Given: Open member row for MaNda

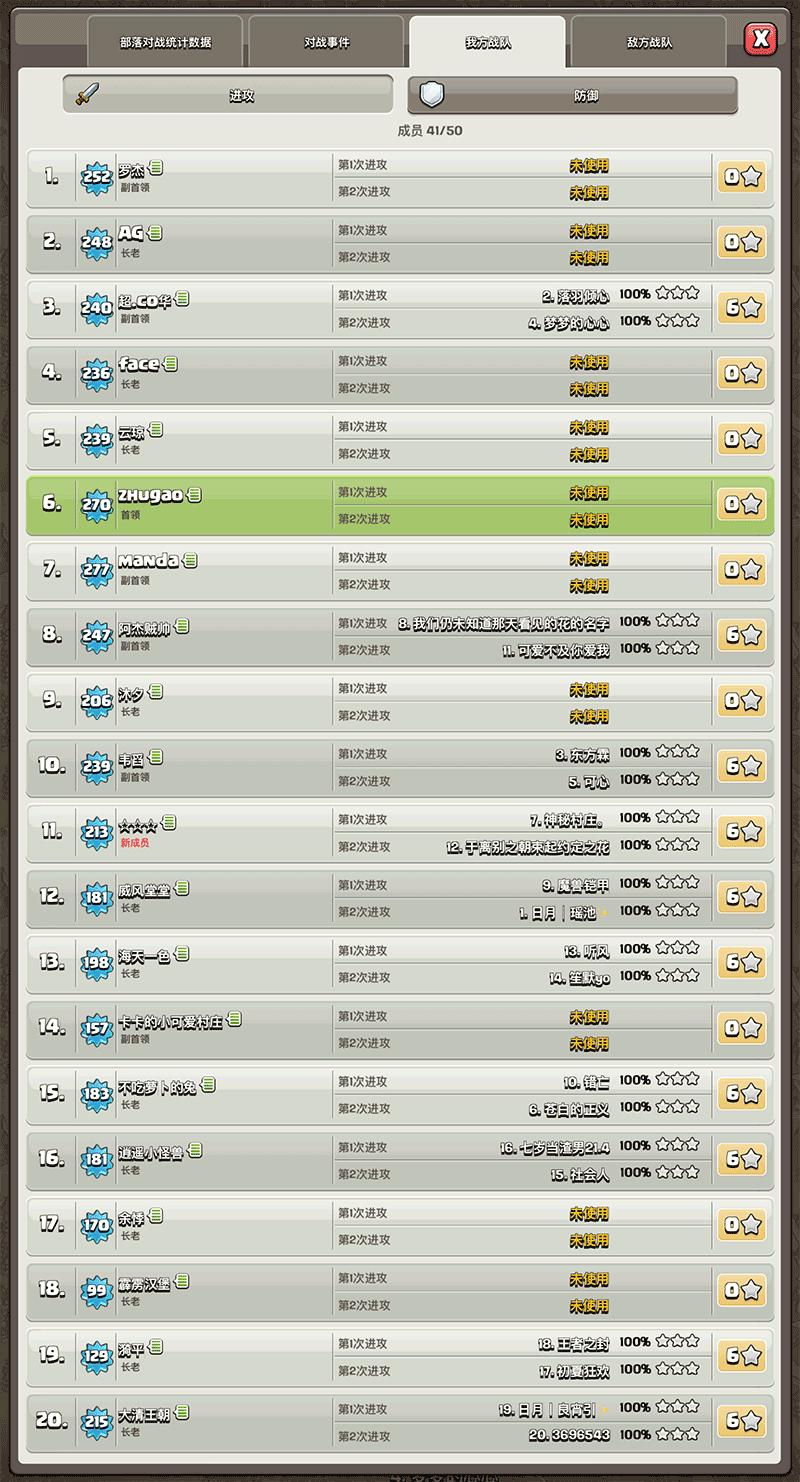Looking at the screenshot, I should tap(400, 571).
